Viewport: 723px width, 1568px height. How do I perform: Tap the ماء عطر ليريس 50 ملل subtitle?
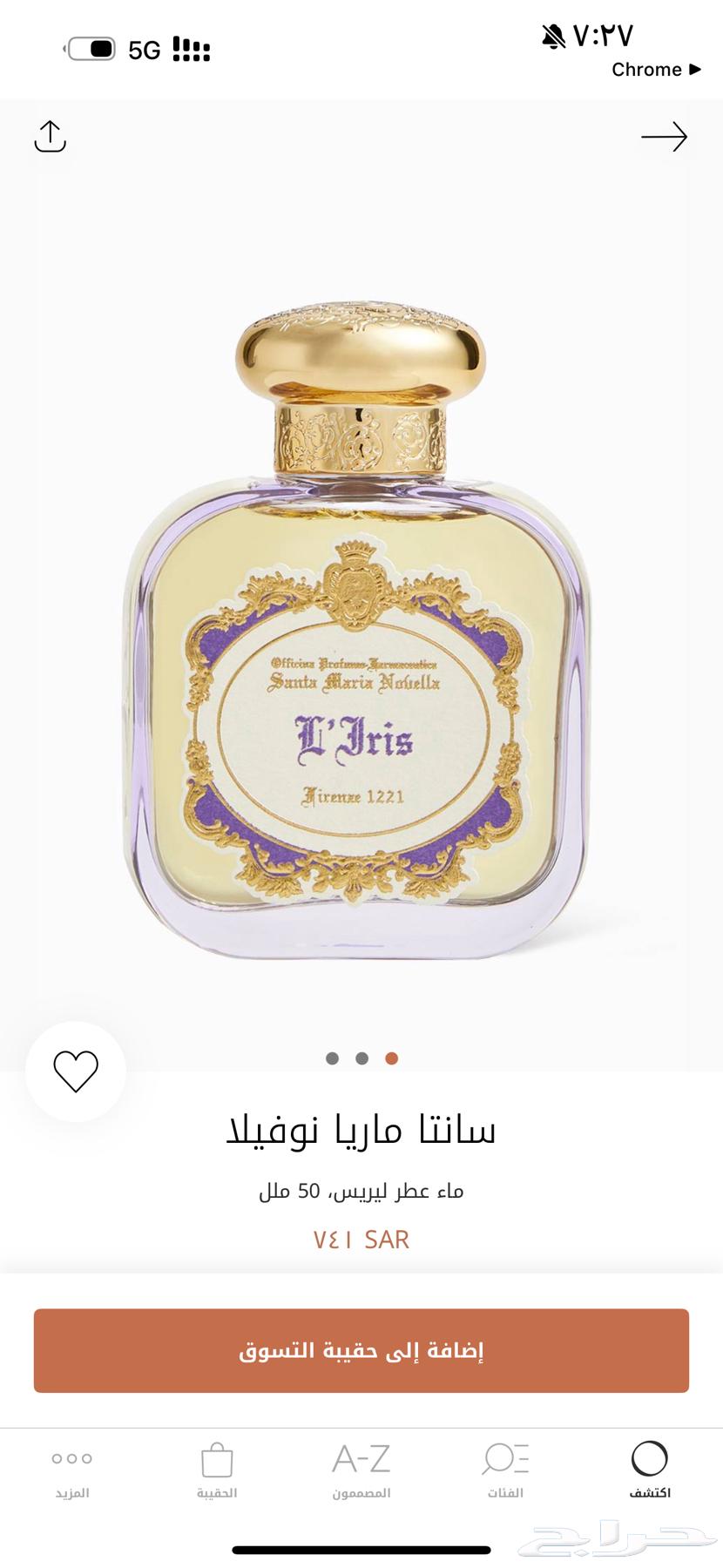[361, 1189]
